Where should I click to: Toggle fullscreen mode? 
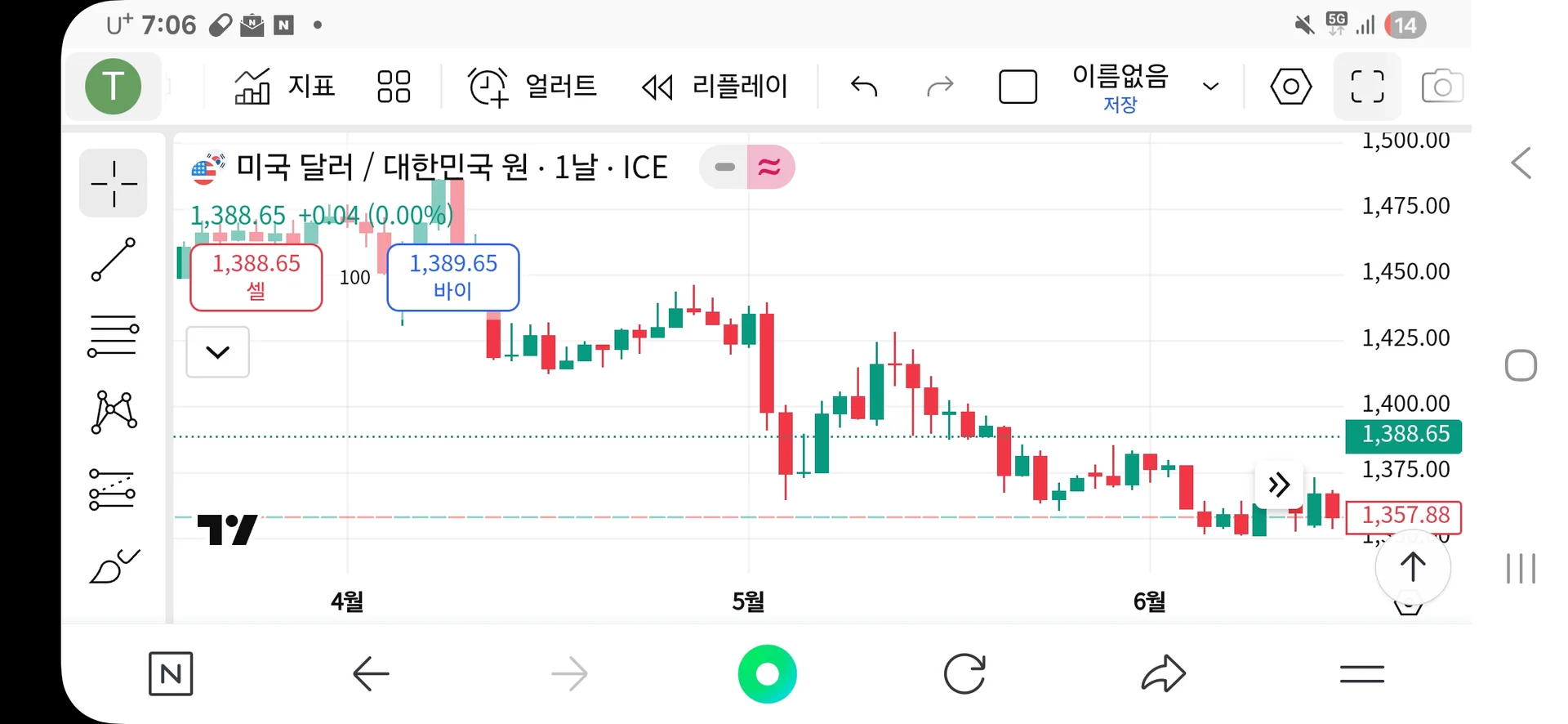click(x=1367, y=87)
